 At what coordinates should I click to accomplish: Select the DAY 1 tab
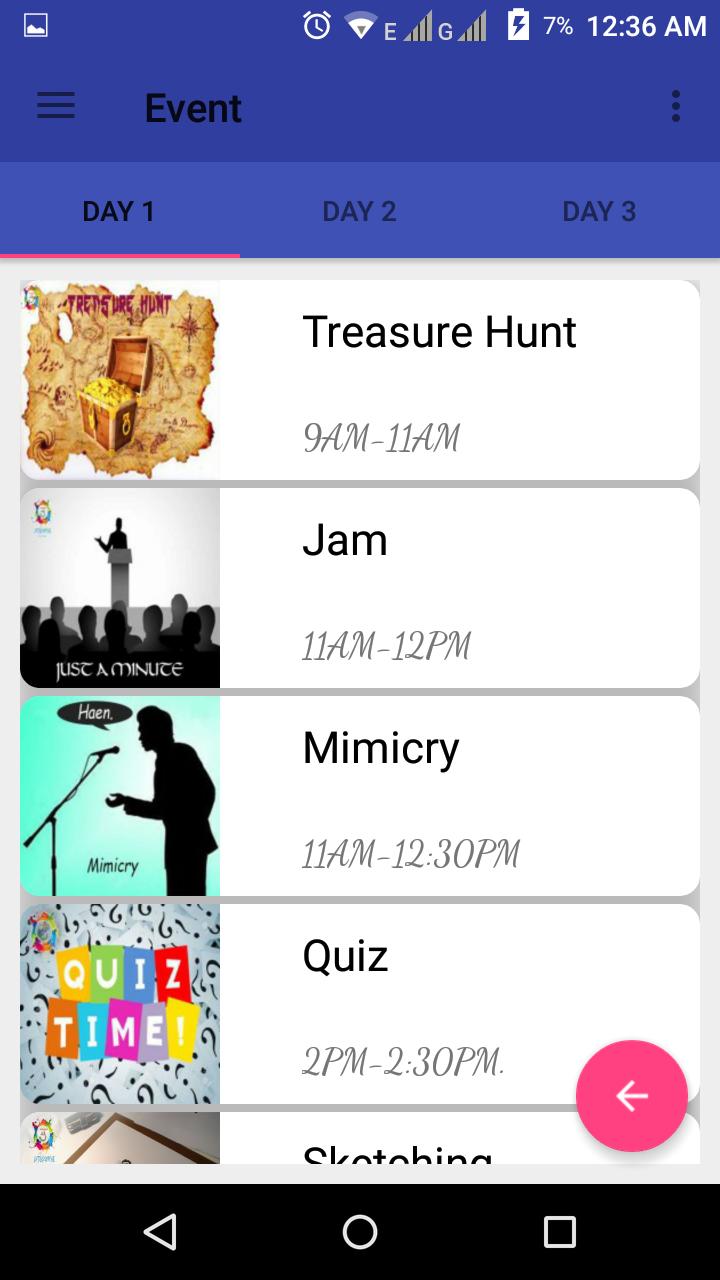point(118,211)
